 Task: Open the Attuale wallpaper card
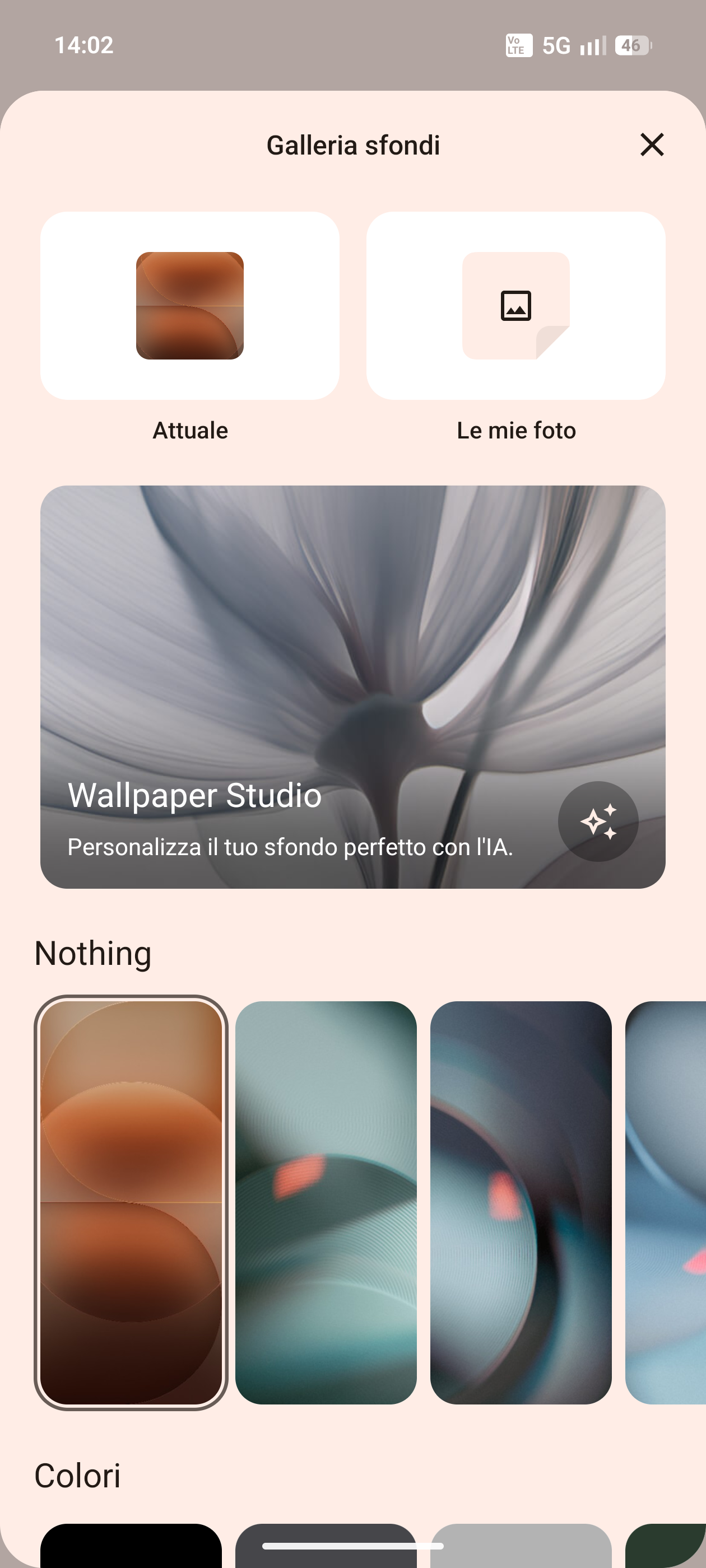click(189, 306)
